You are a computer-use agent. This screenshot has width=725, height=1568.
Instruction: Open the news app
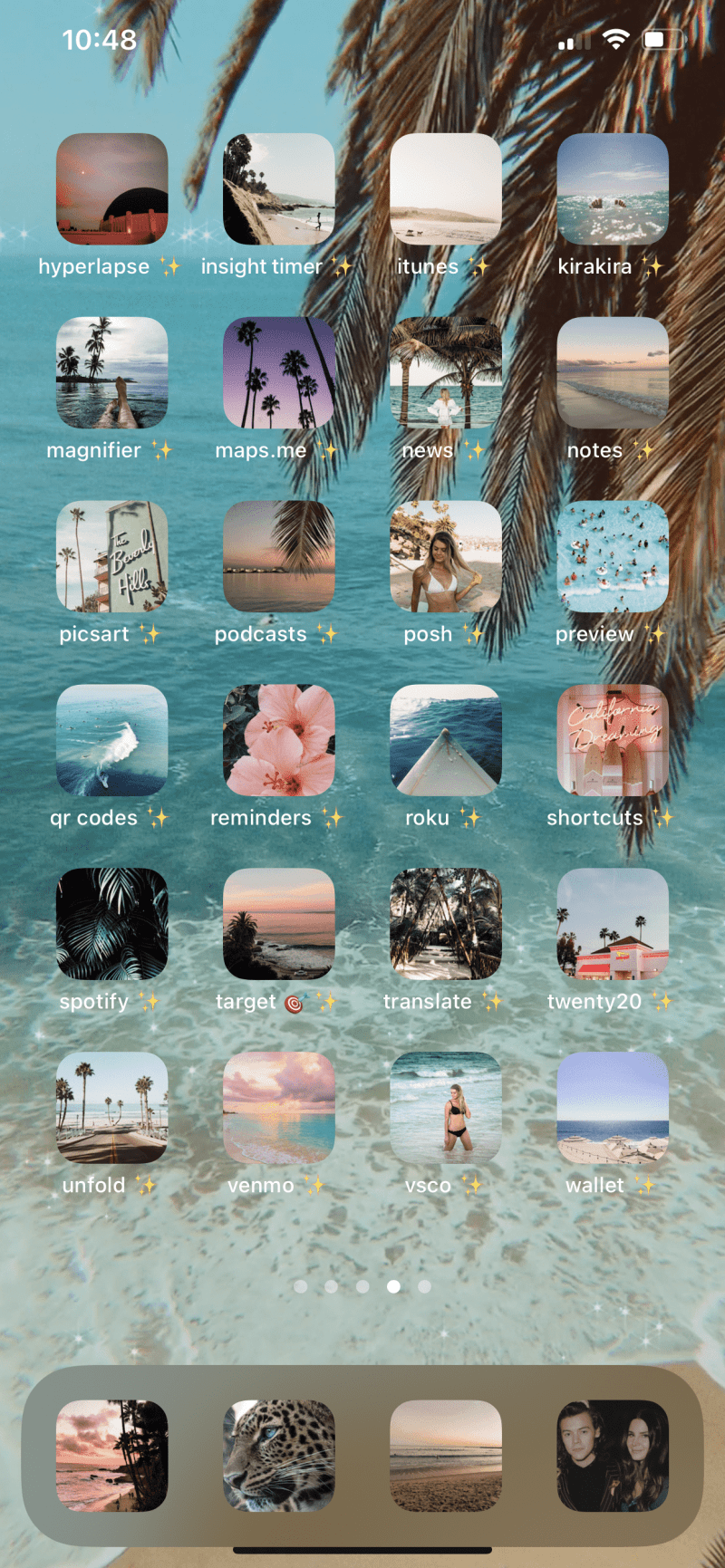446,372
